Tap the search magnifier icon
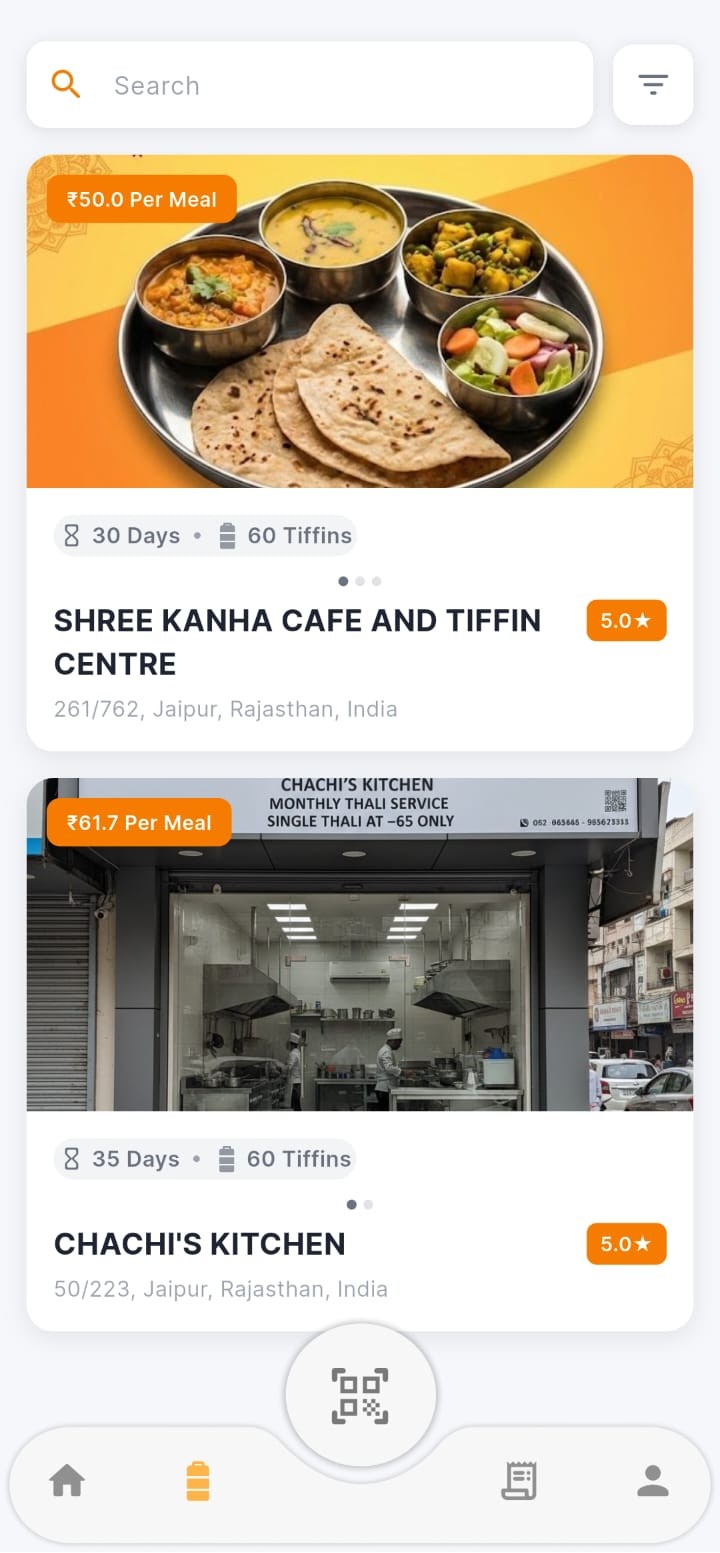 pyautogui.click(x=66, y=84)
